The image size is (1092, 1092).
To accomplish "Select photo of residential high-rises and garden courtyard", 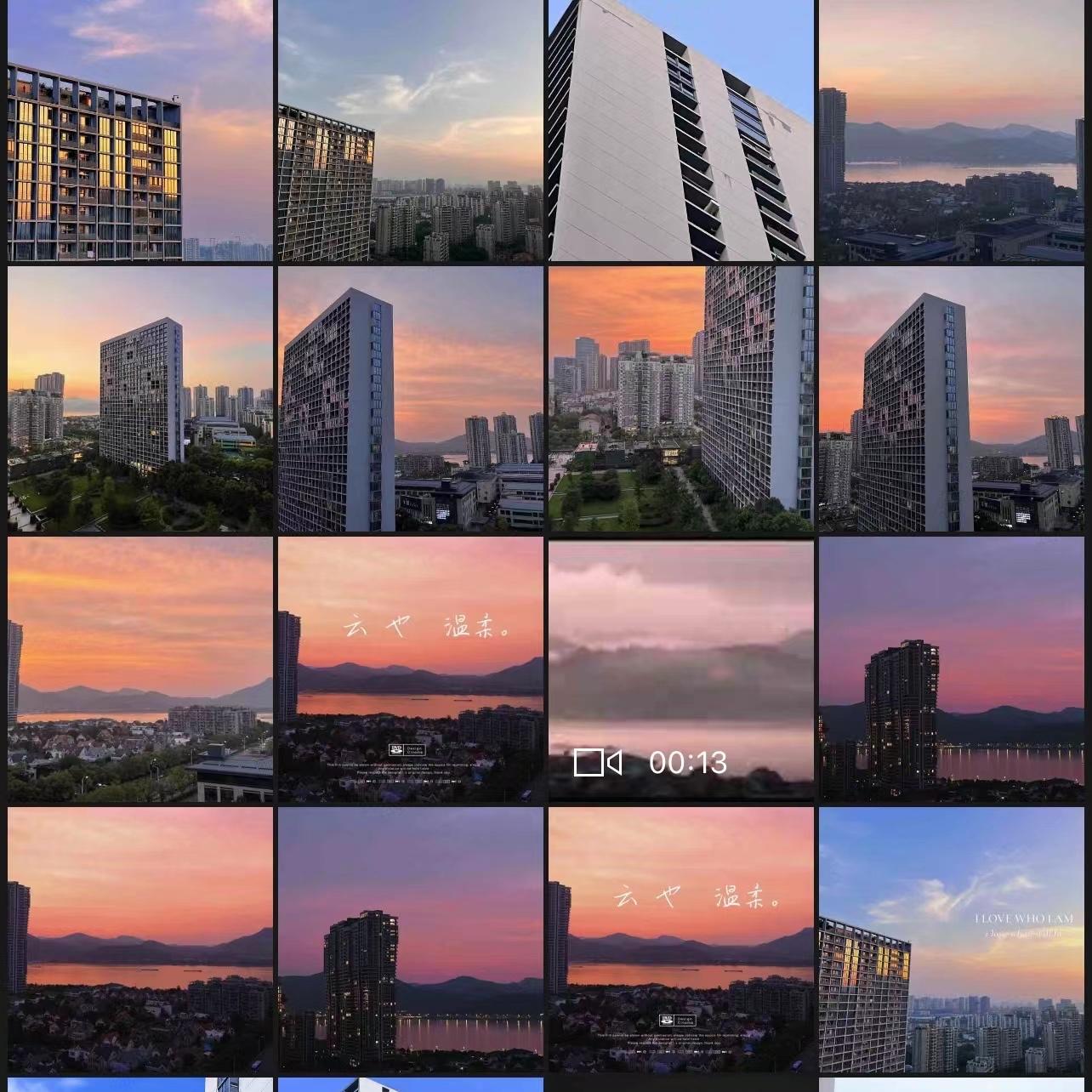I will [680, 399].
